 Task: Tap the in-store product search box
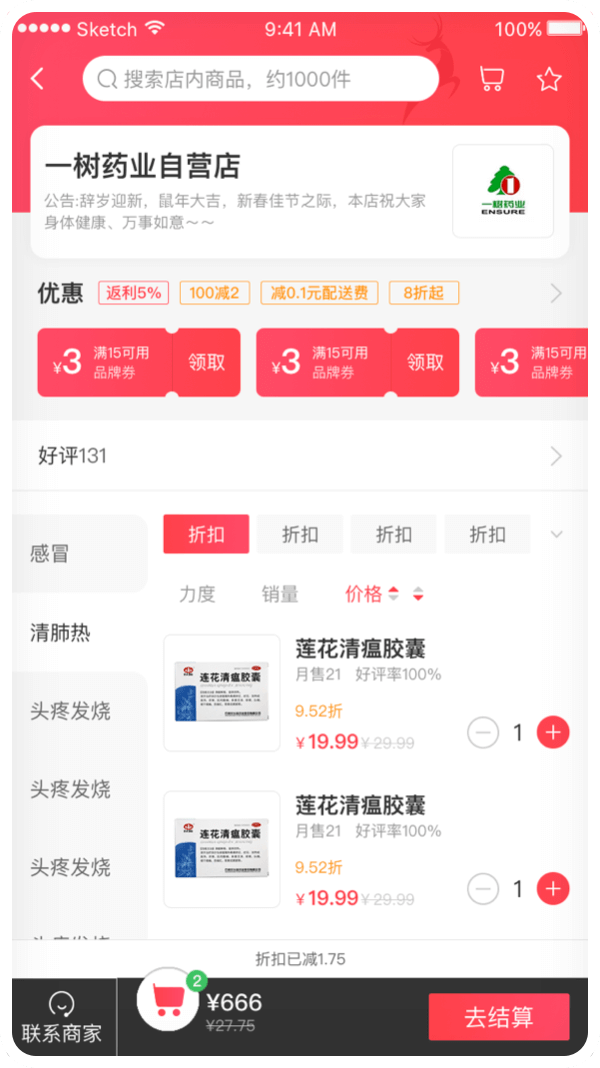(x=260, y=79)
